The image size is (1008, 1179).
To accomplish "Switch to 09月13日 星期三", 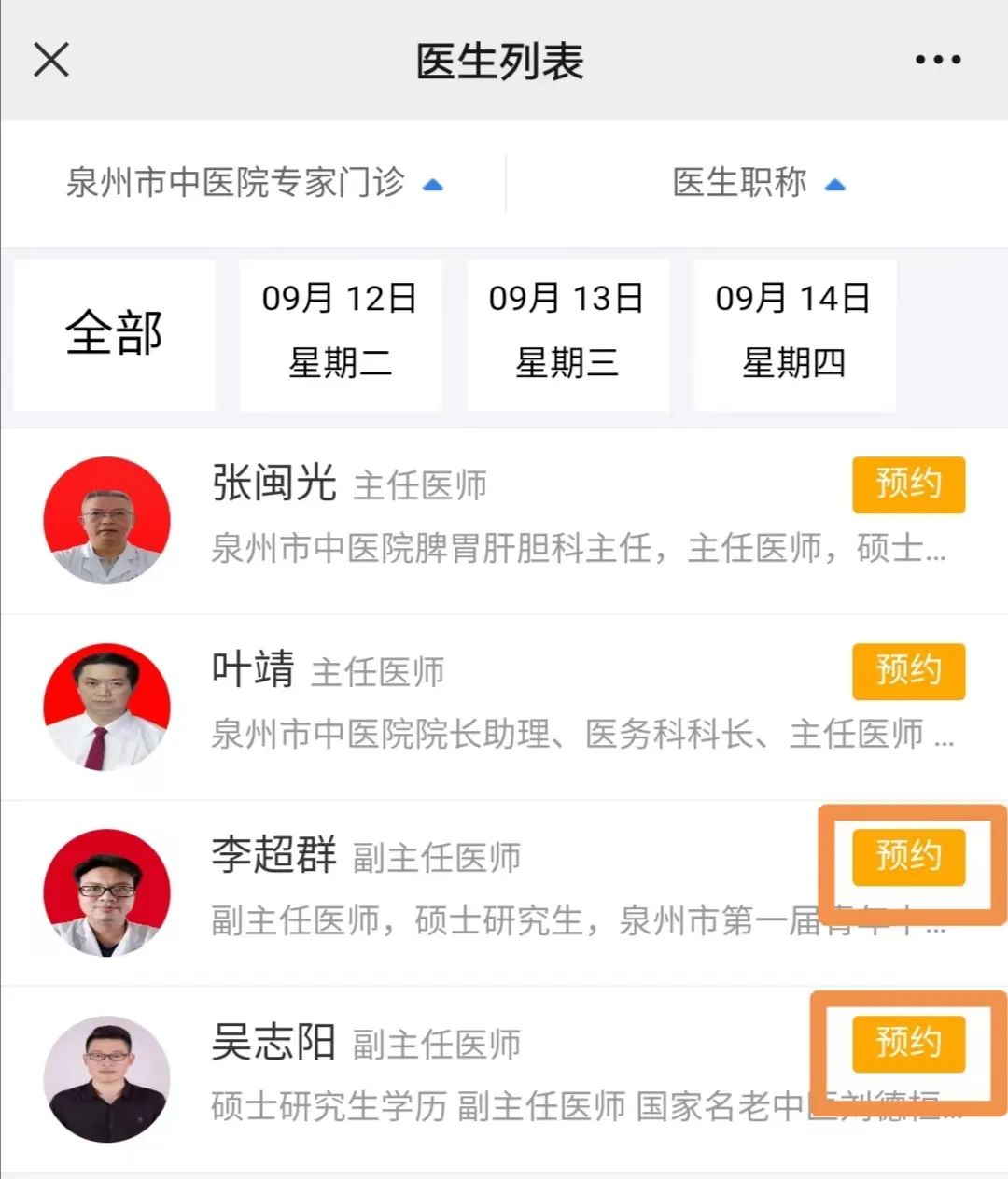I will [567, 333].
